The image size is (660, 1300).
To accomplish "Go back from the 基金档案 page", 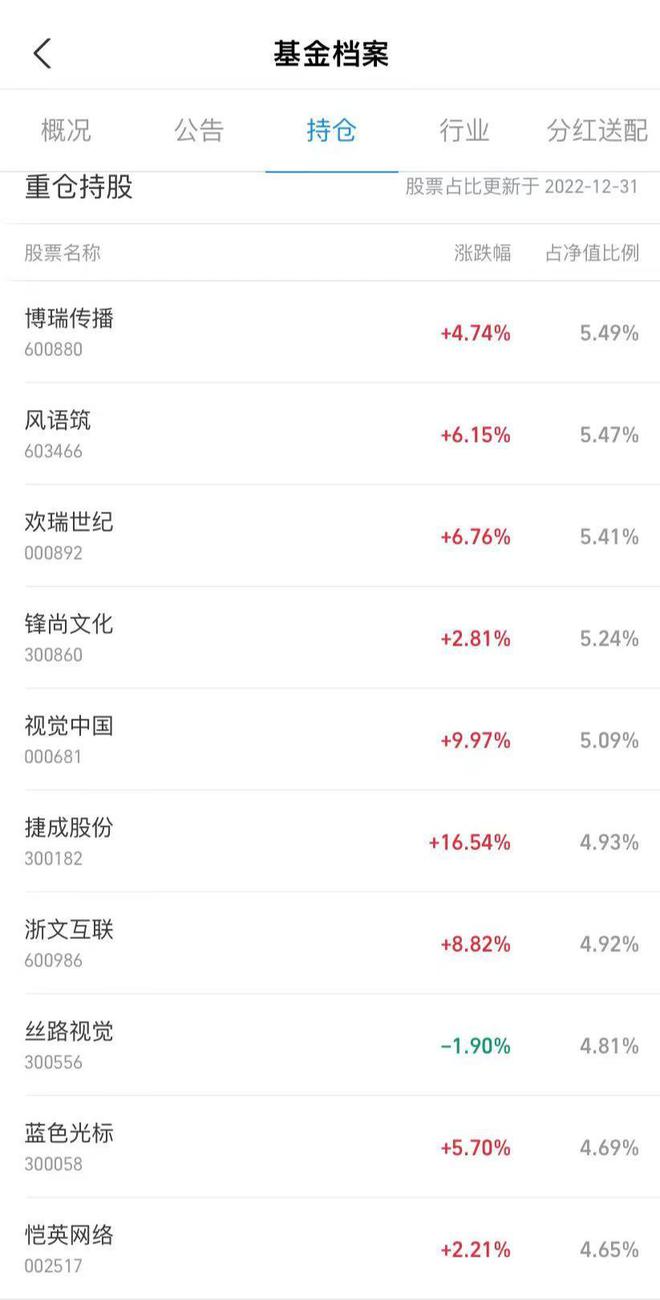I will click(x=42, y=53).
